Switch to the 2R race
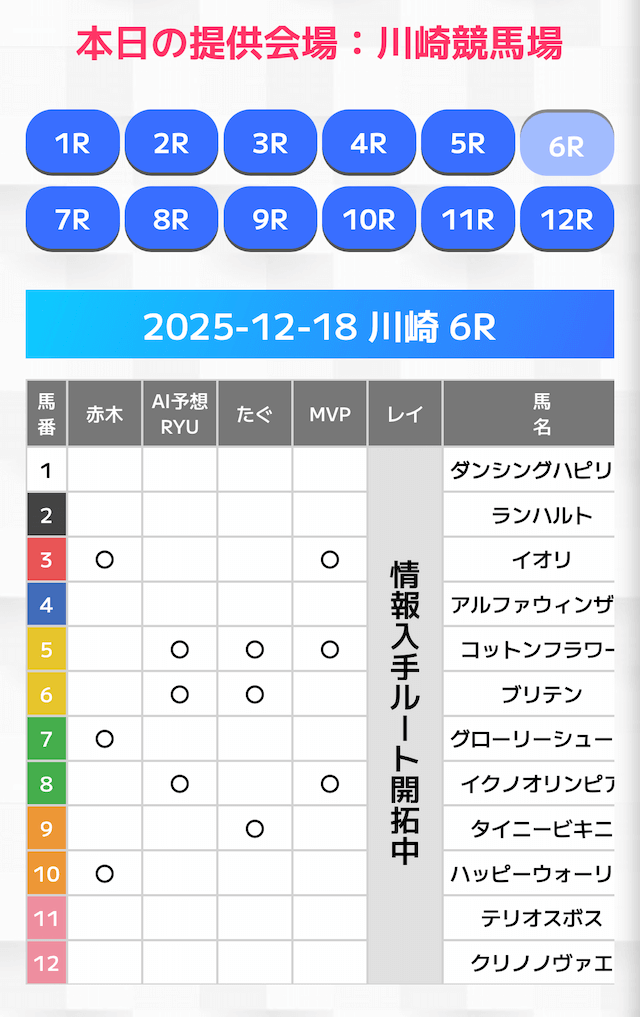Screen dimensions: 640x1017 pos(171,143)
